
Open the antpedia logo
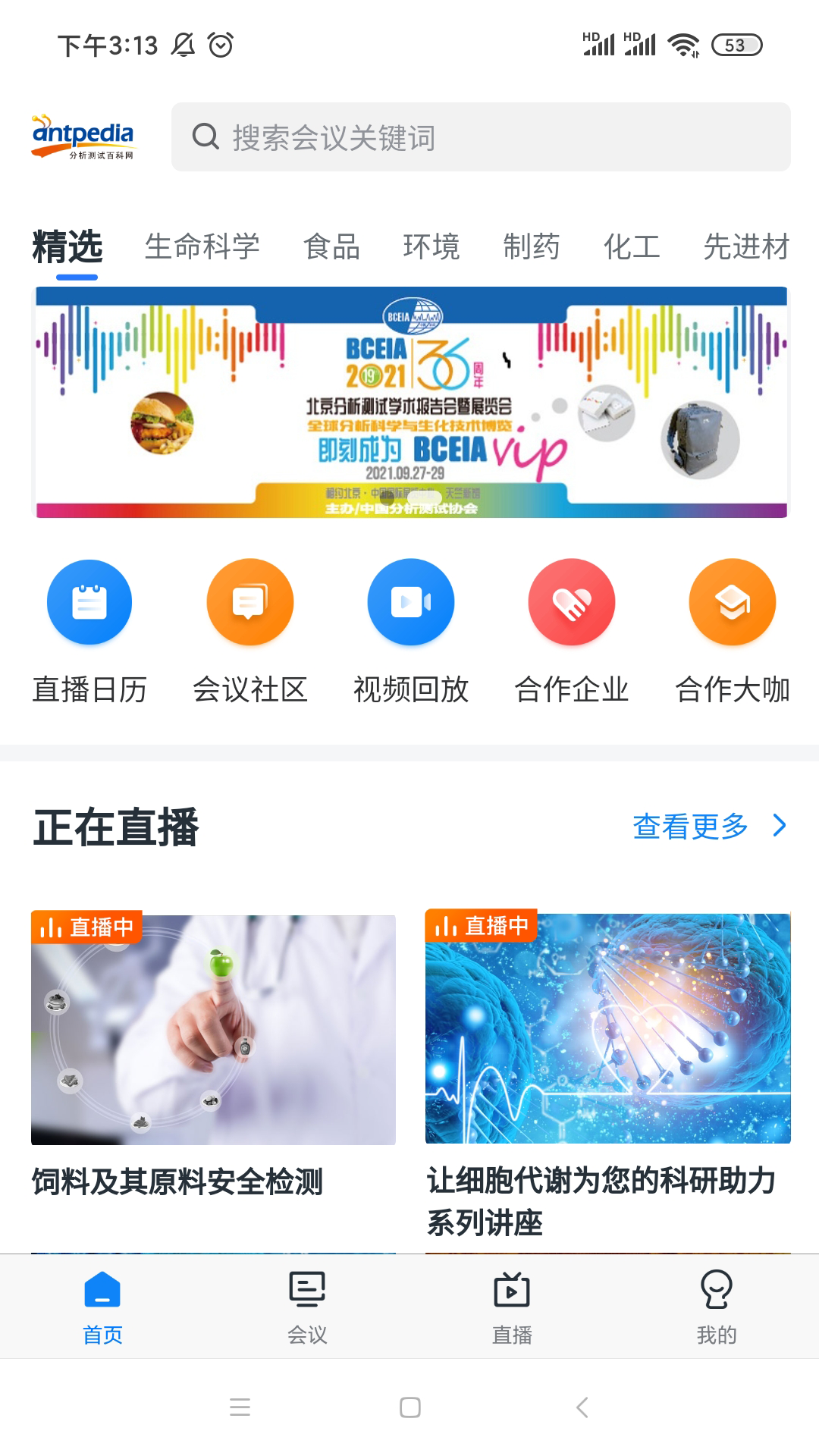pyautogui.click(x=83, y=136)
